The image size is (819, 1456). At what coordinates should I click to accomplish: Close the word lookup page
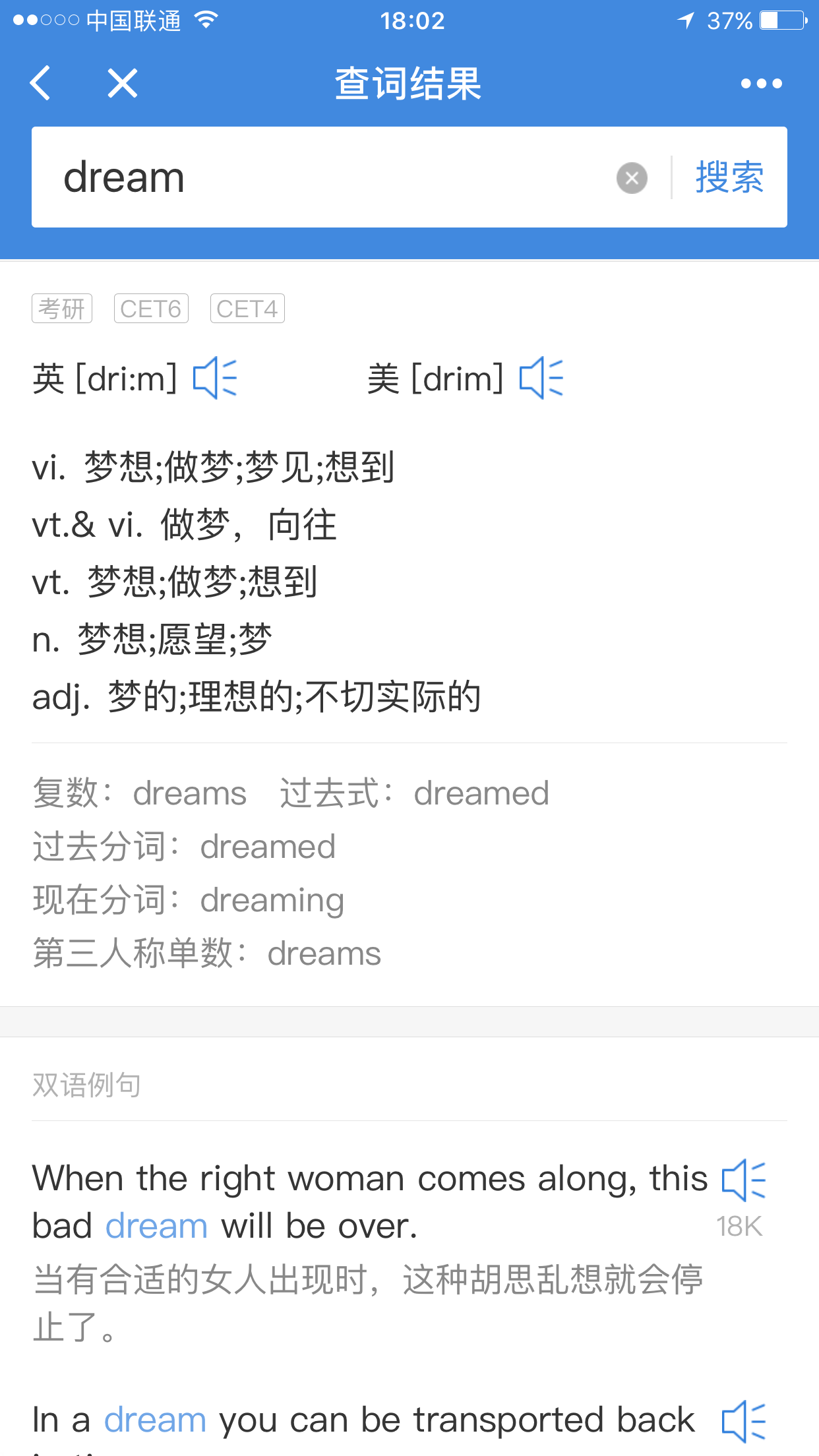[123, 84]
